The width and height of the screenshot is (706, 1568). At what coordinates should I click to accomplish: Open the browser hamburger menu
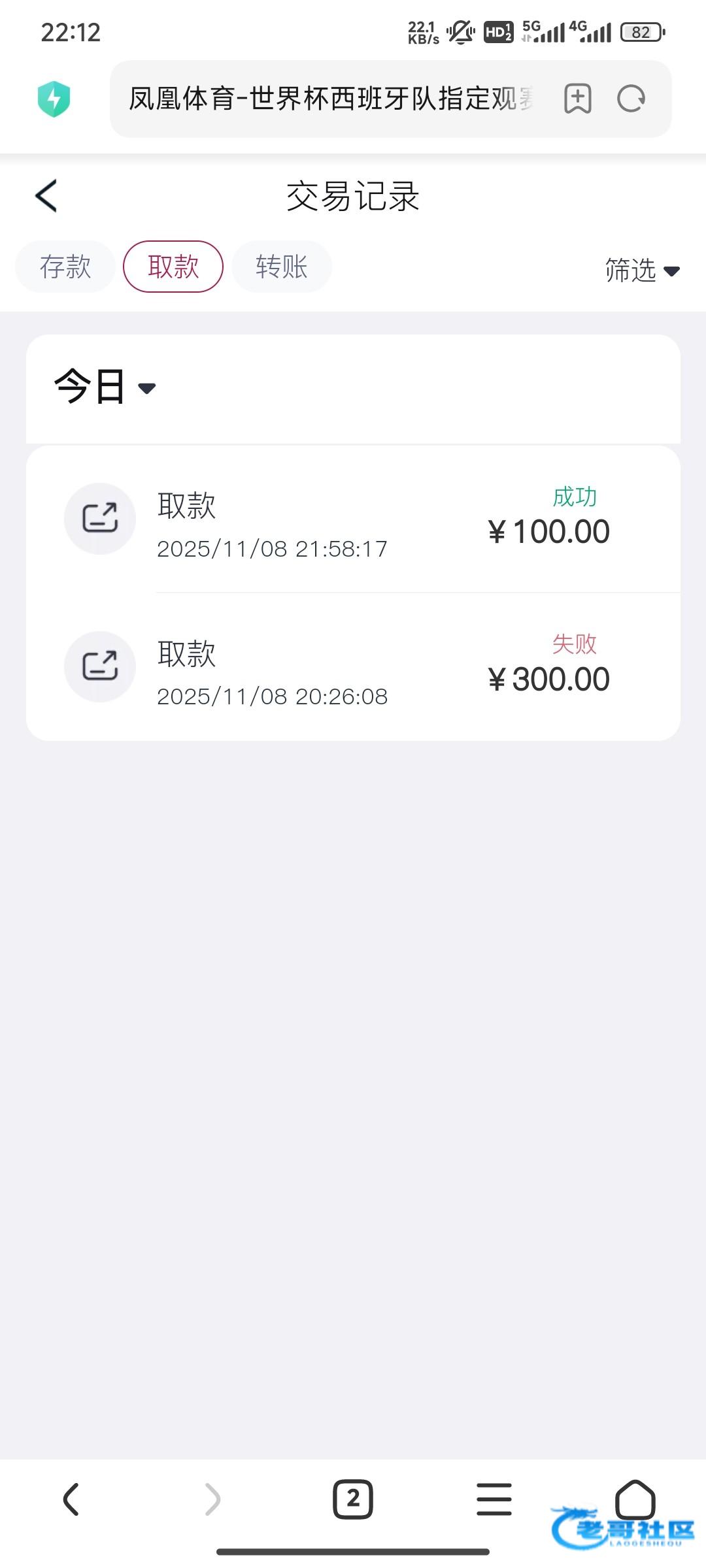pos(494,1499)
